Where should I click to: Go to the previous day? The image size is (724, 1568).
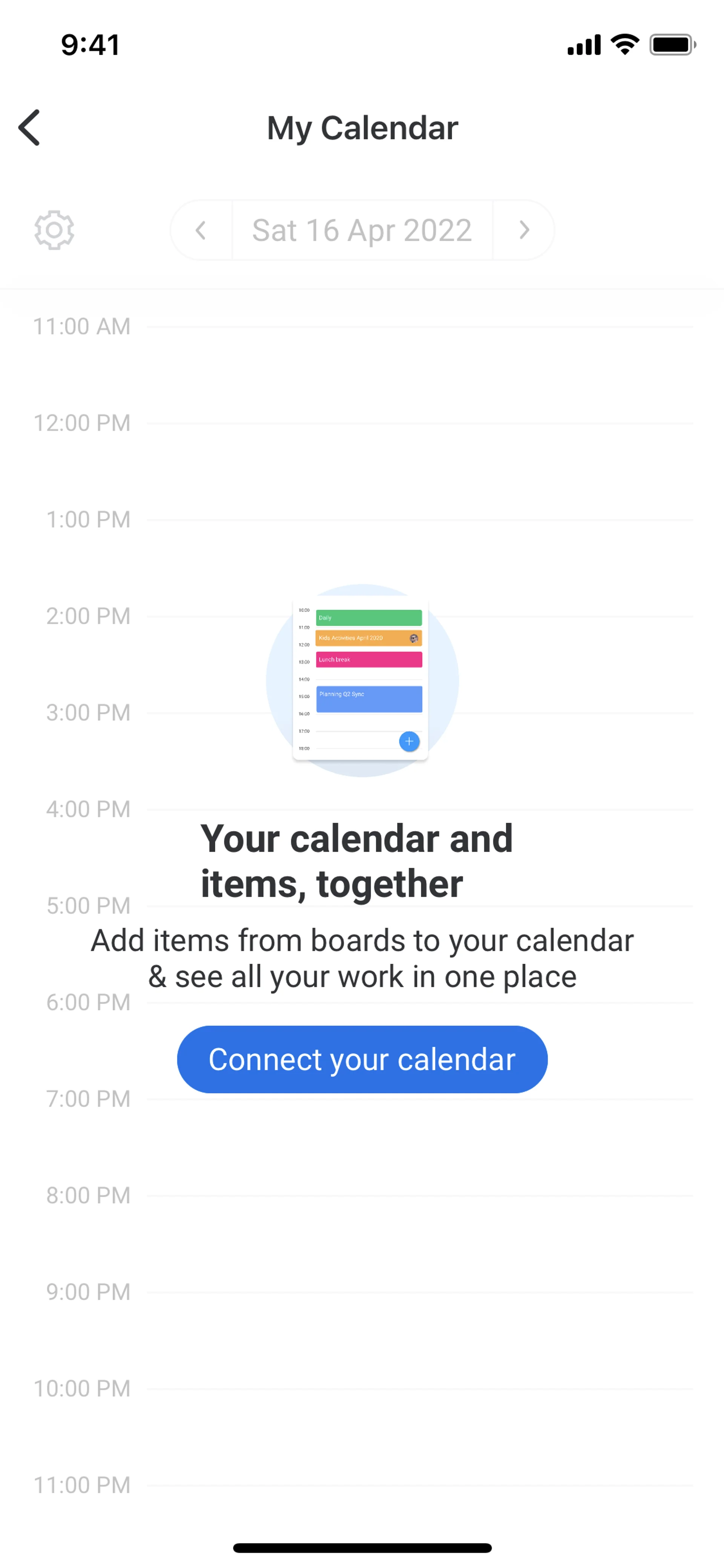tap(201, 230)
